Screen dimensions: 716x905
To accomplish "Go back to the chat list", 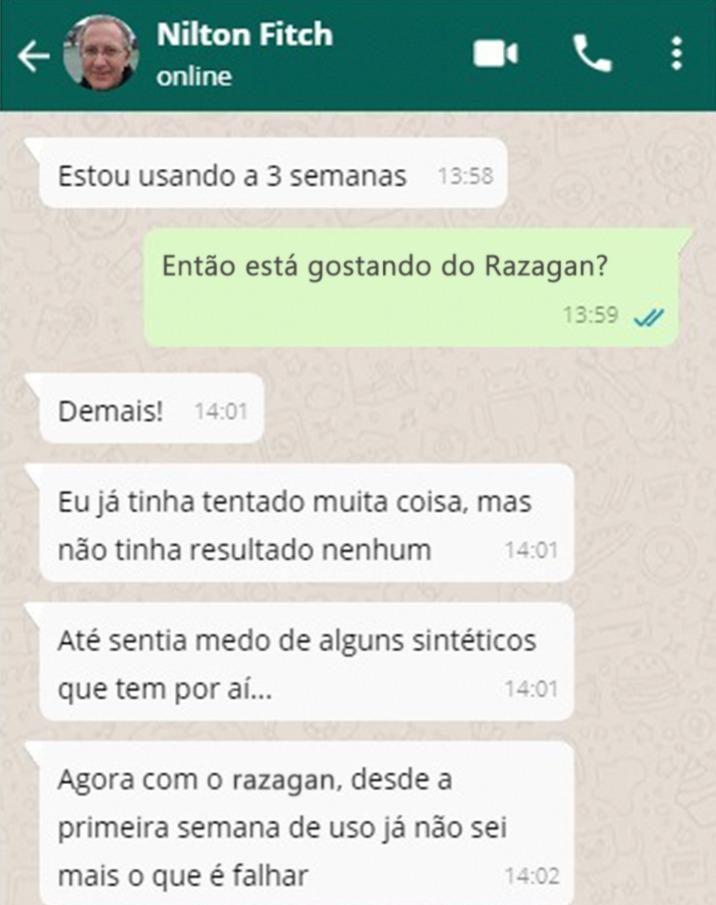I will click(x=33, y=56).
